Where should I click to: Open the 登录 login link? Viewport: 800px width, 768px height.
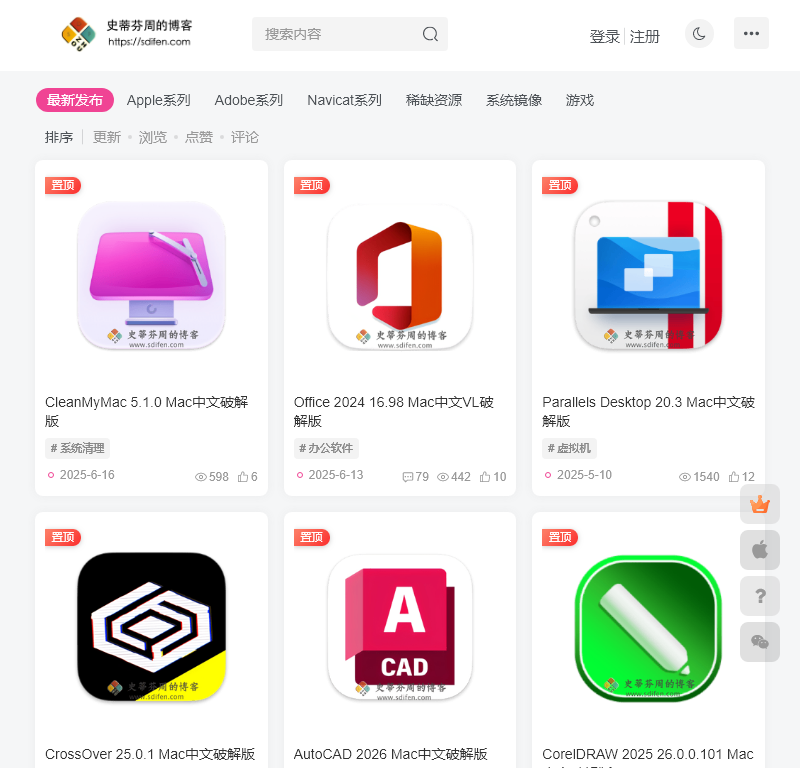tap(604, 37)
